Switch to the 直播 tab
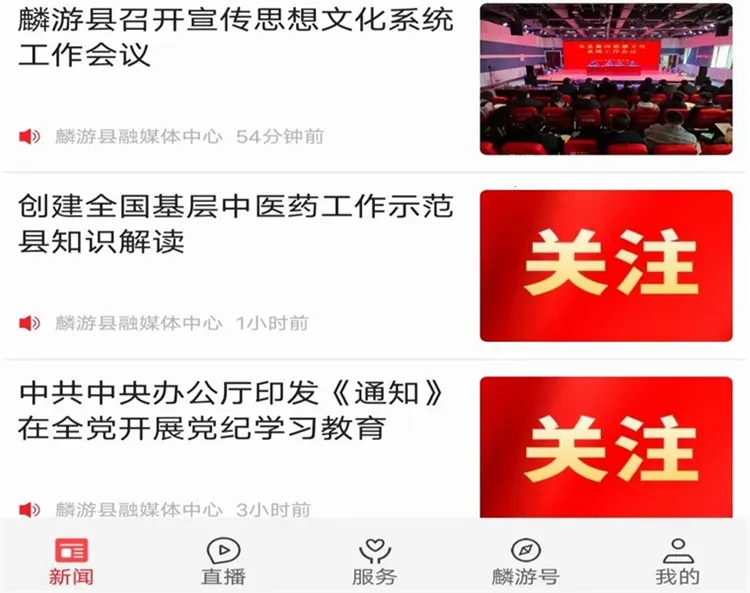This screenshot has height=593, width=750. click(223, 561)
